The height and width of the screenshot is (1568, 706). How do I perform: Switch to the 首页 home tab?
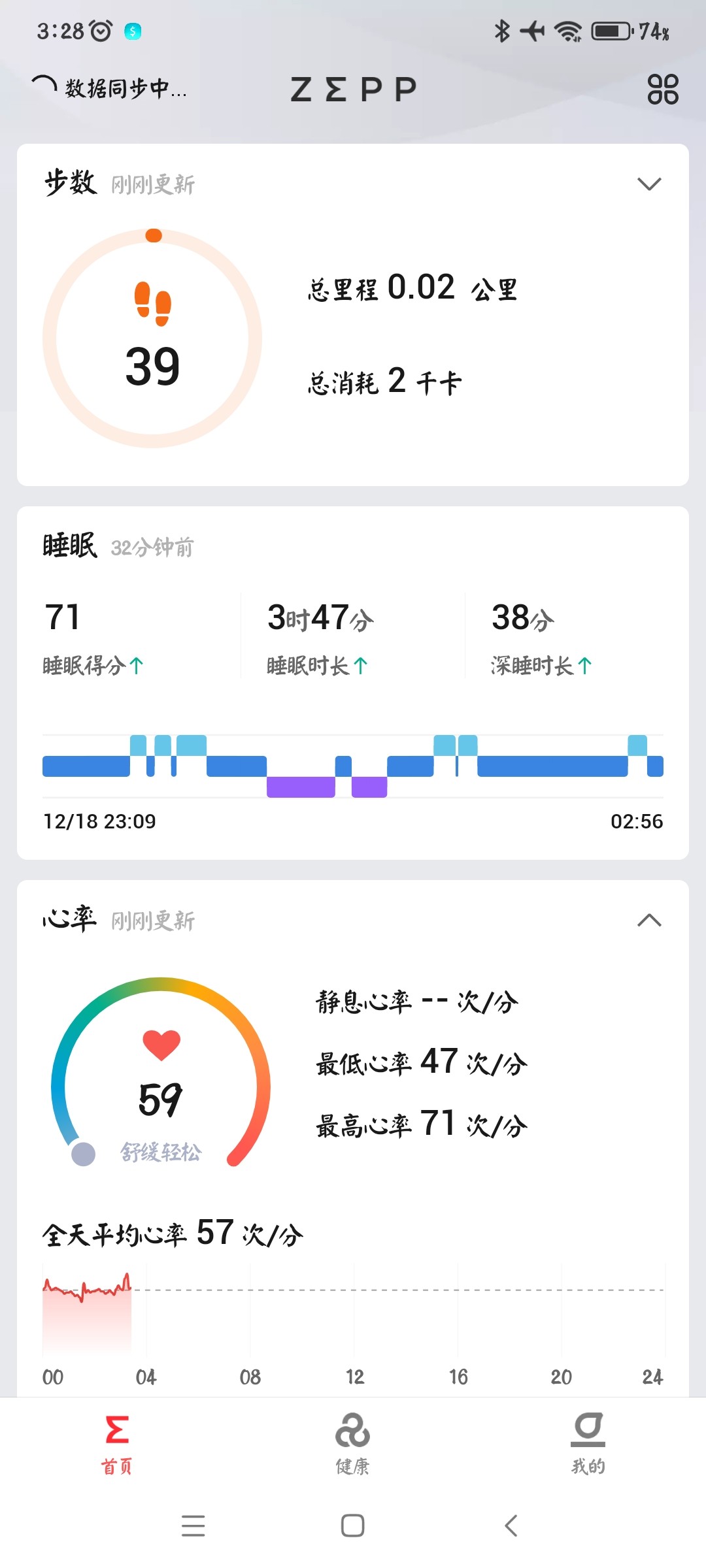(117, 1445)
